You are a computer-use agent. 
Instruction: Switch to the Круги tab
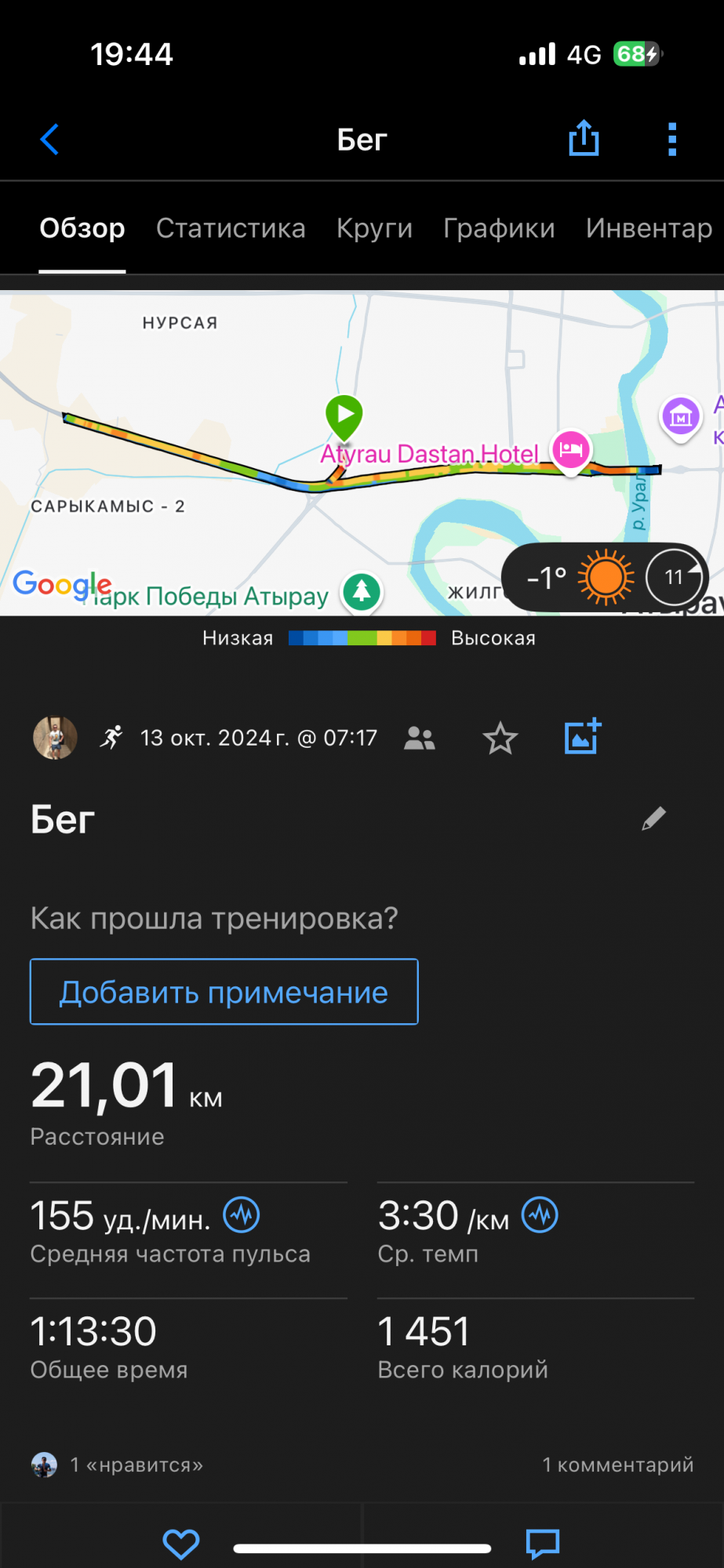coord(374,228)
